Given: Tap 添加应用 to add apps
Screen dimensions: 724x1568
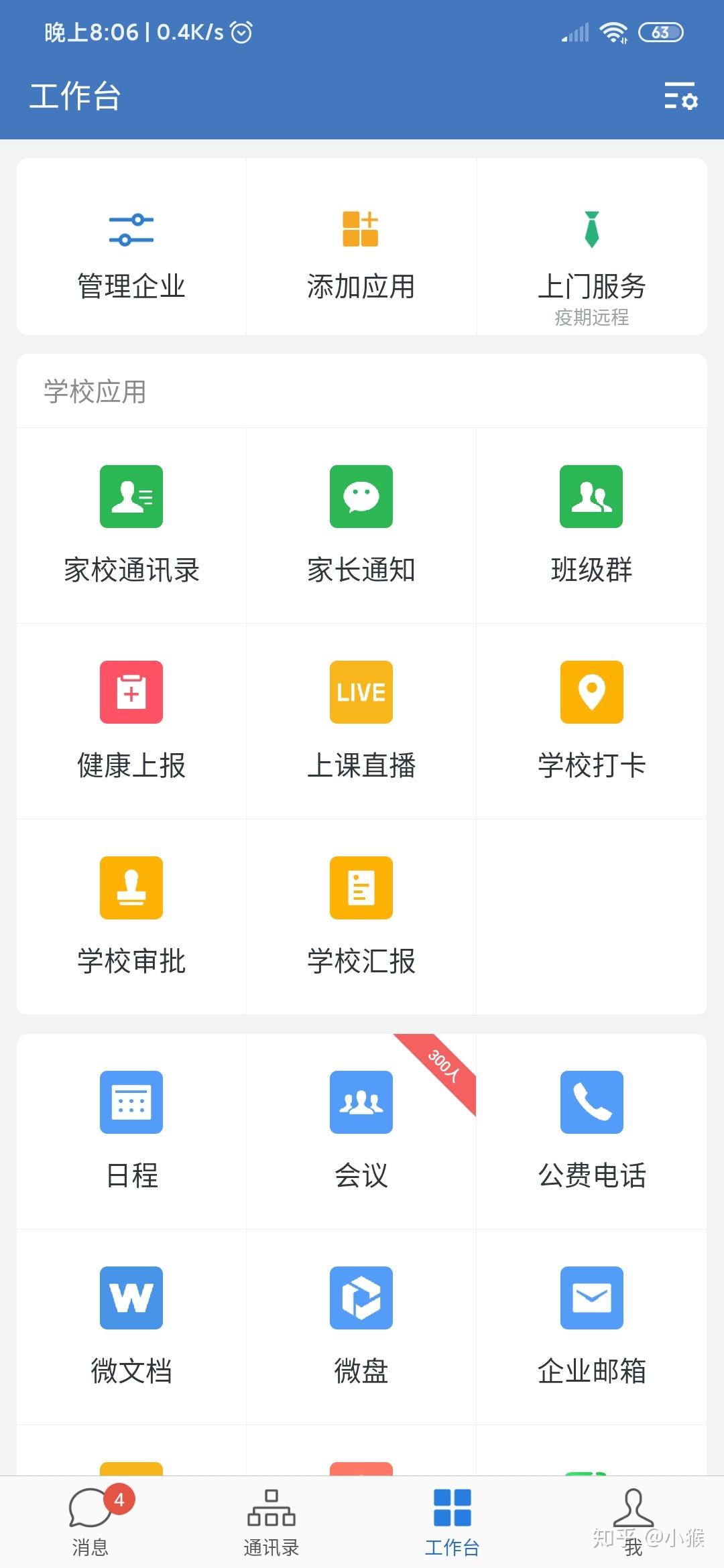Looking at the screenshot, I should [x=361, y=248].
